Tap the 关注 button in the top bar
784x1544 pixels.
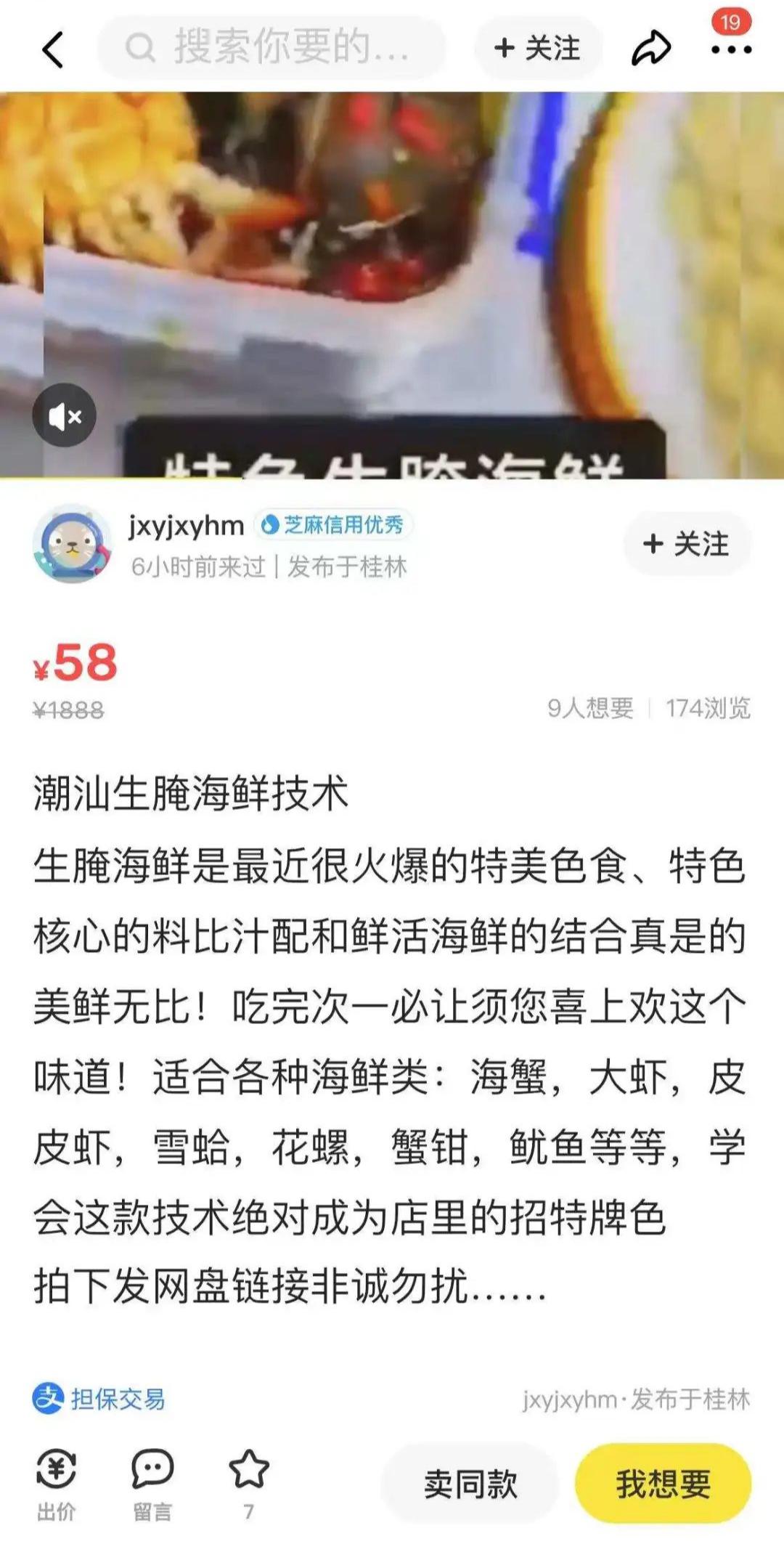[538, 49]
